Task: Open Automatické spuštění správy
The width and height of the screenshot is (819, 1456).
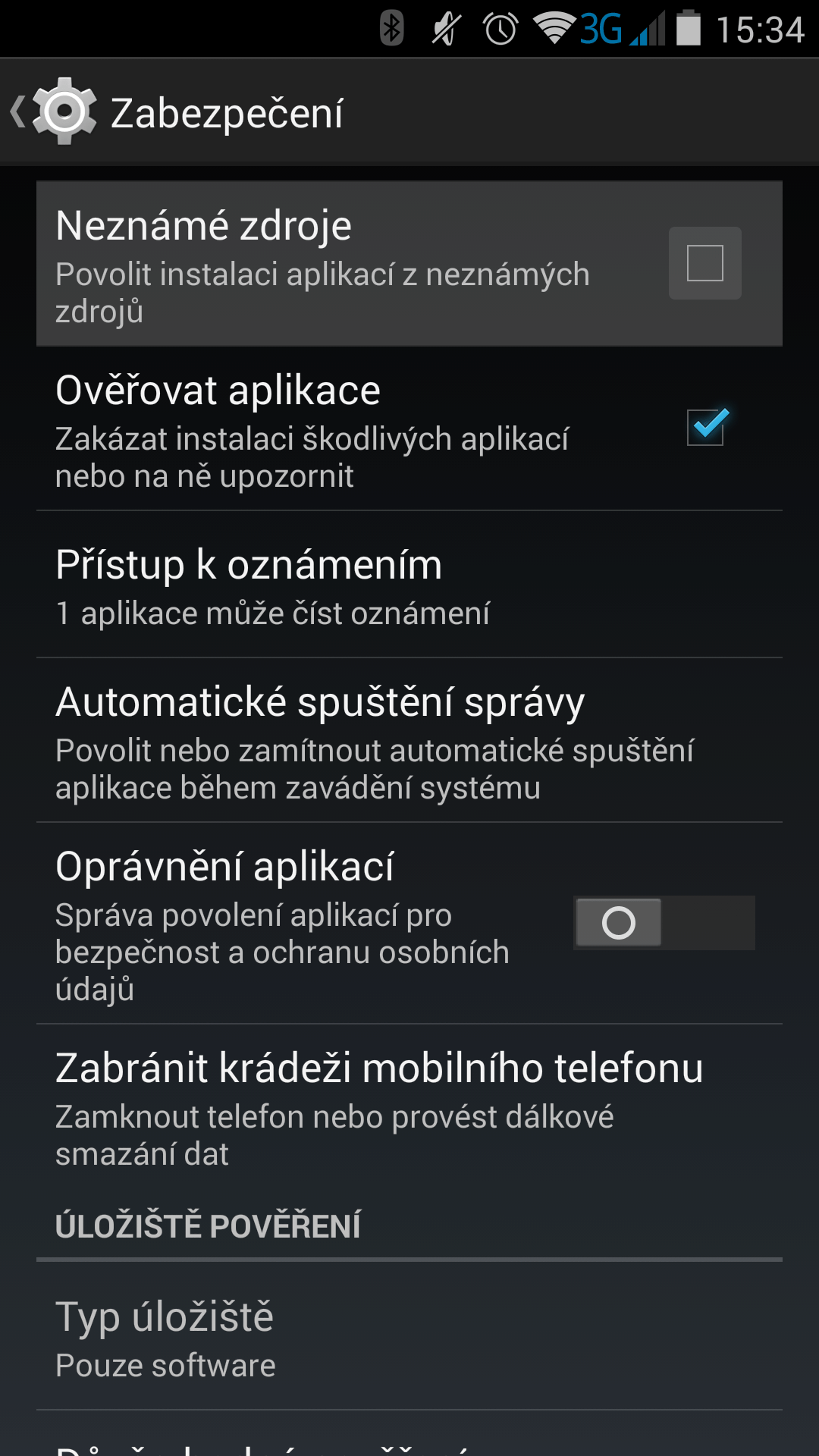Action: click(409, 741)
